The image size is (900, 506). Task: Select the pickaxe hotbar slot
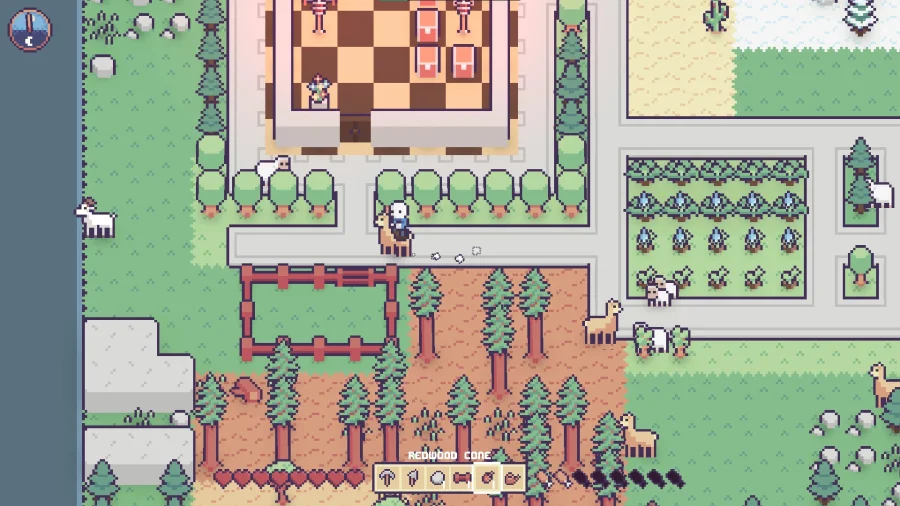pyautogui.click(x=387, y=478)
